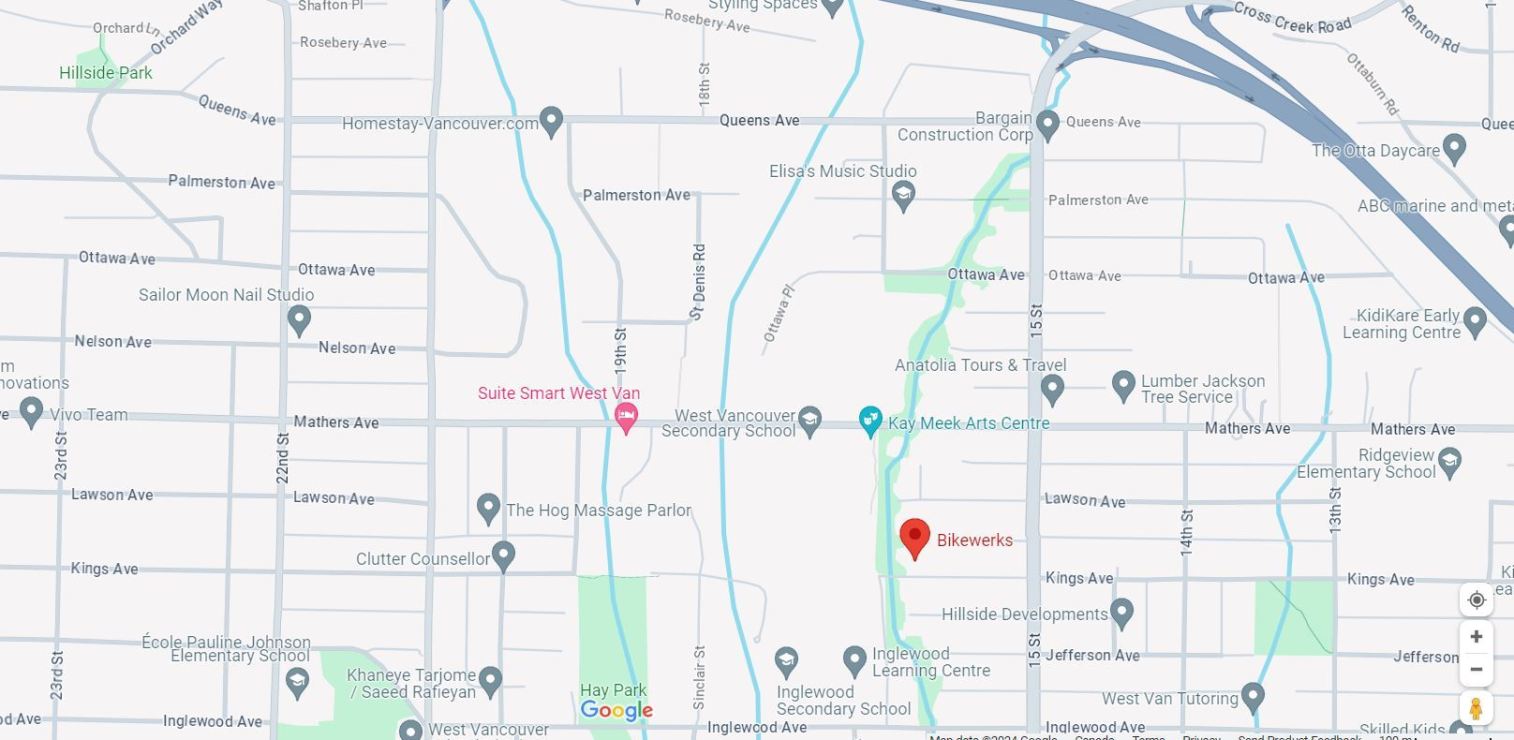Open Sailor Moon Nail Studio pin

click(299, 320)
